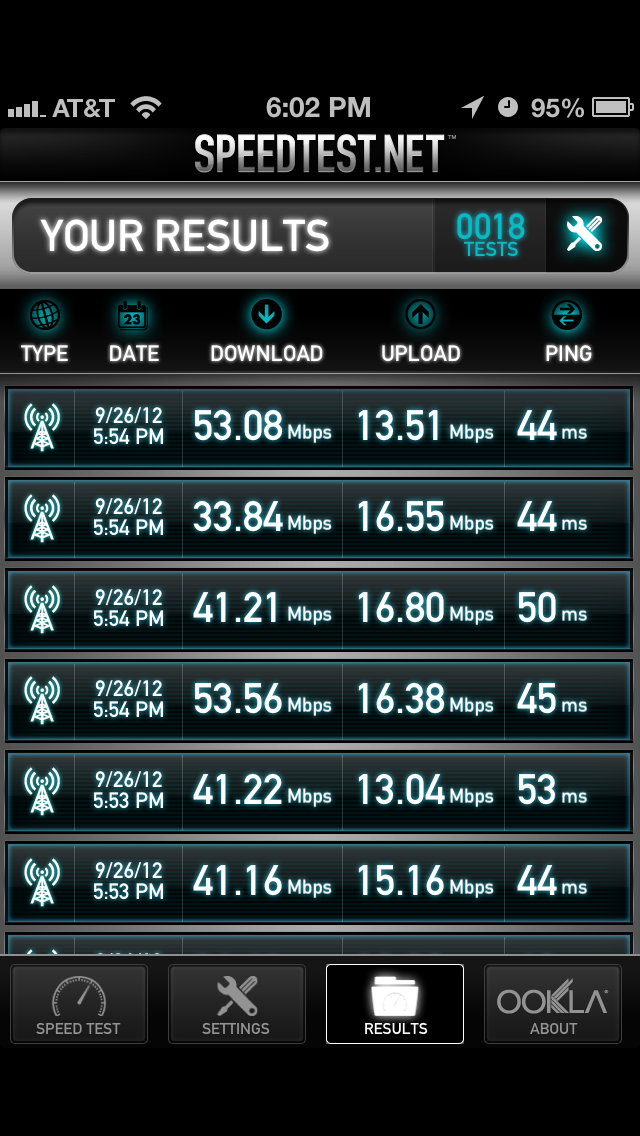
Task: Open the 53.56 Mbps download result
Action: pos(319,701)
